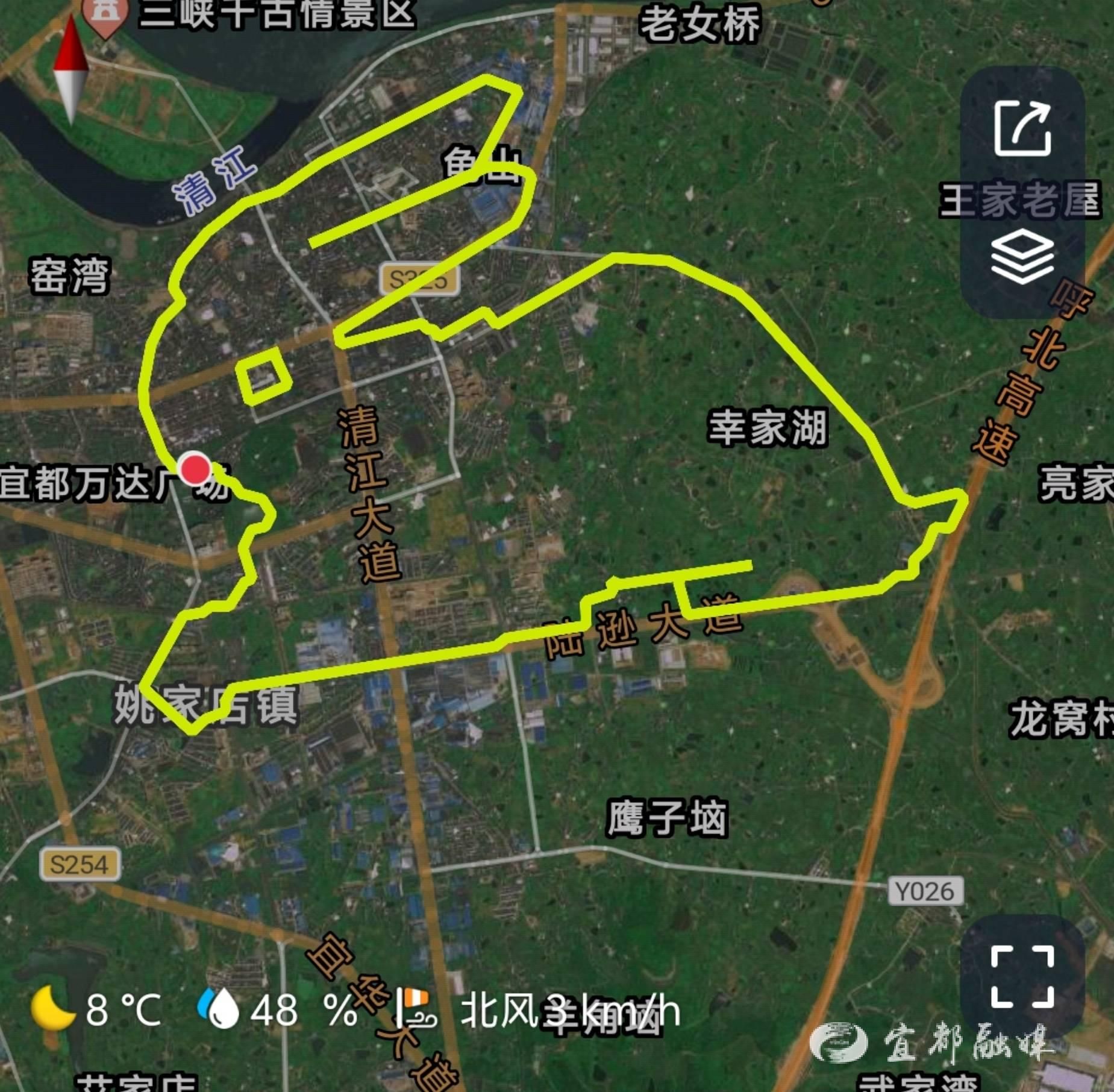
Task: Tap the red marker on the route
Action: coord(195,468)
